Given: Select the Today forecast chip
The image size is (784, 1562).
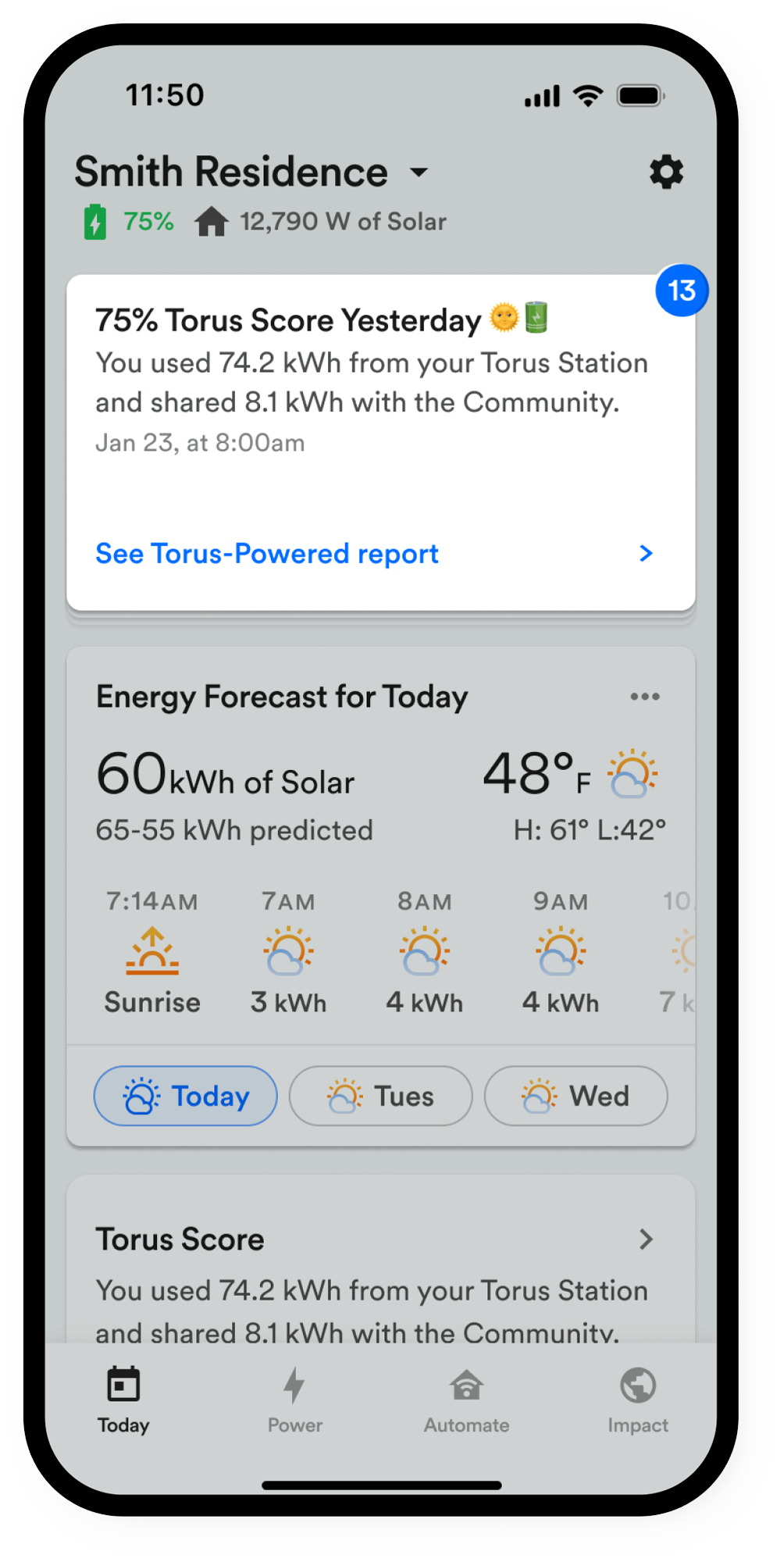Looking at the screenshot, I should pyautogui.click(x=186, y=1096).
